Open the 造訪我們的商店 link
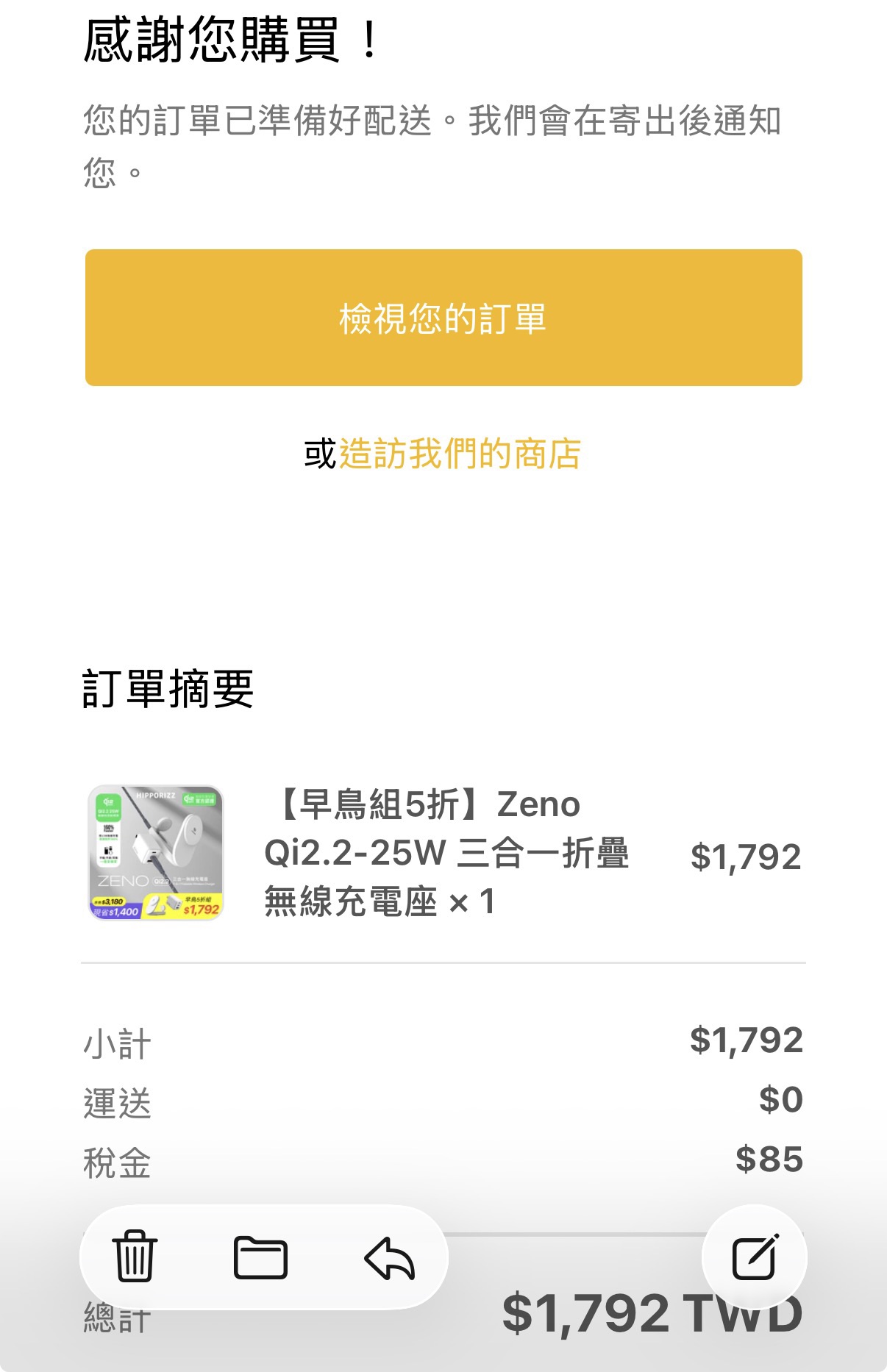Viewport: 887px width, 1372px height. [460, 454]
